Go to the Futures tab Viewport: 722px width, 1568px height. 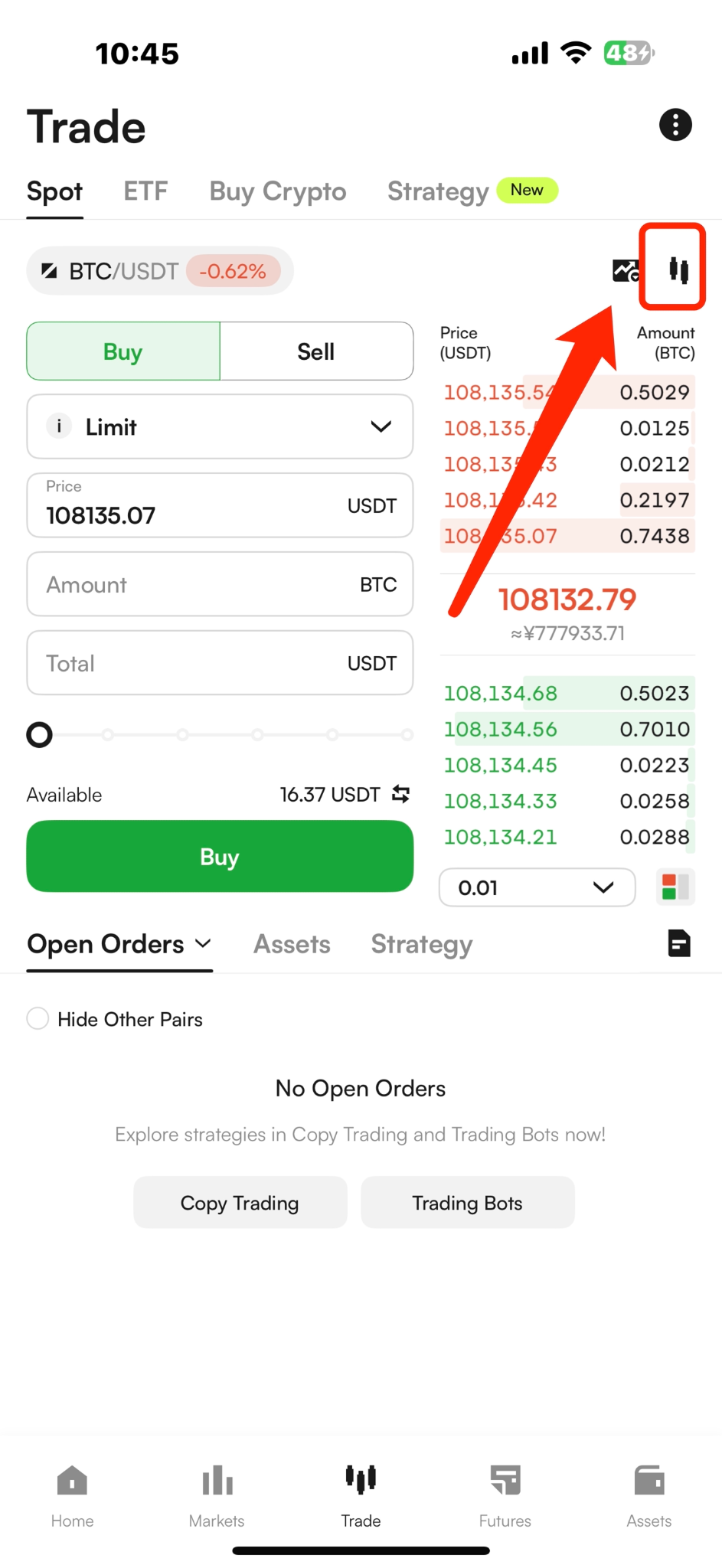pos(505,1496)
